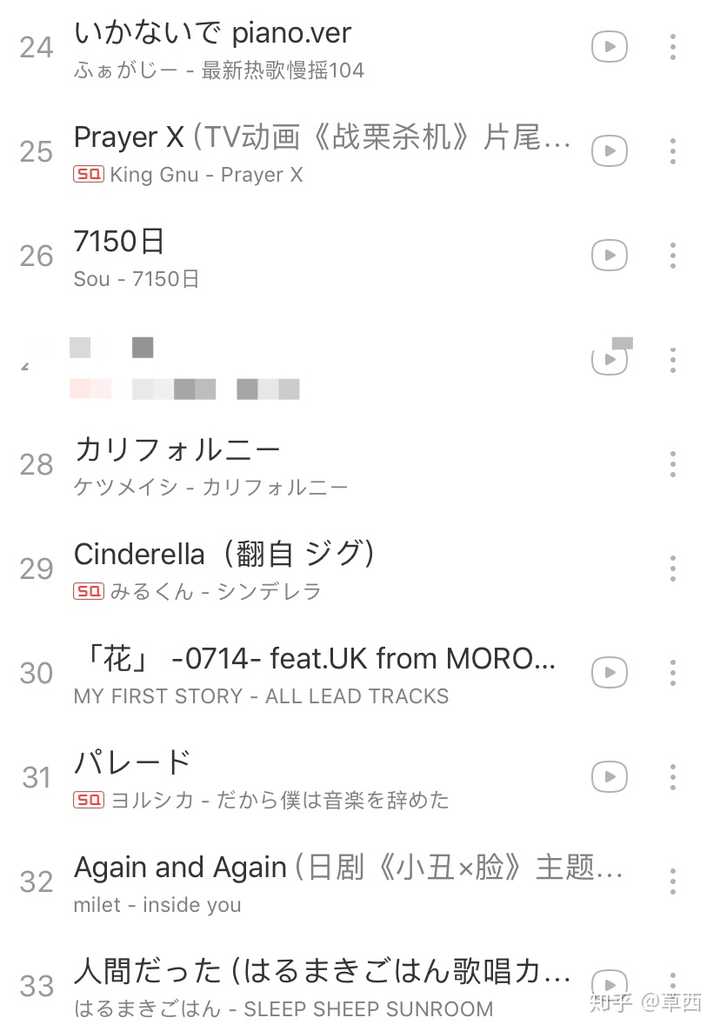Play パレード by ヨルシカ

point(608,777)
